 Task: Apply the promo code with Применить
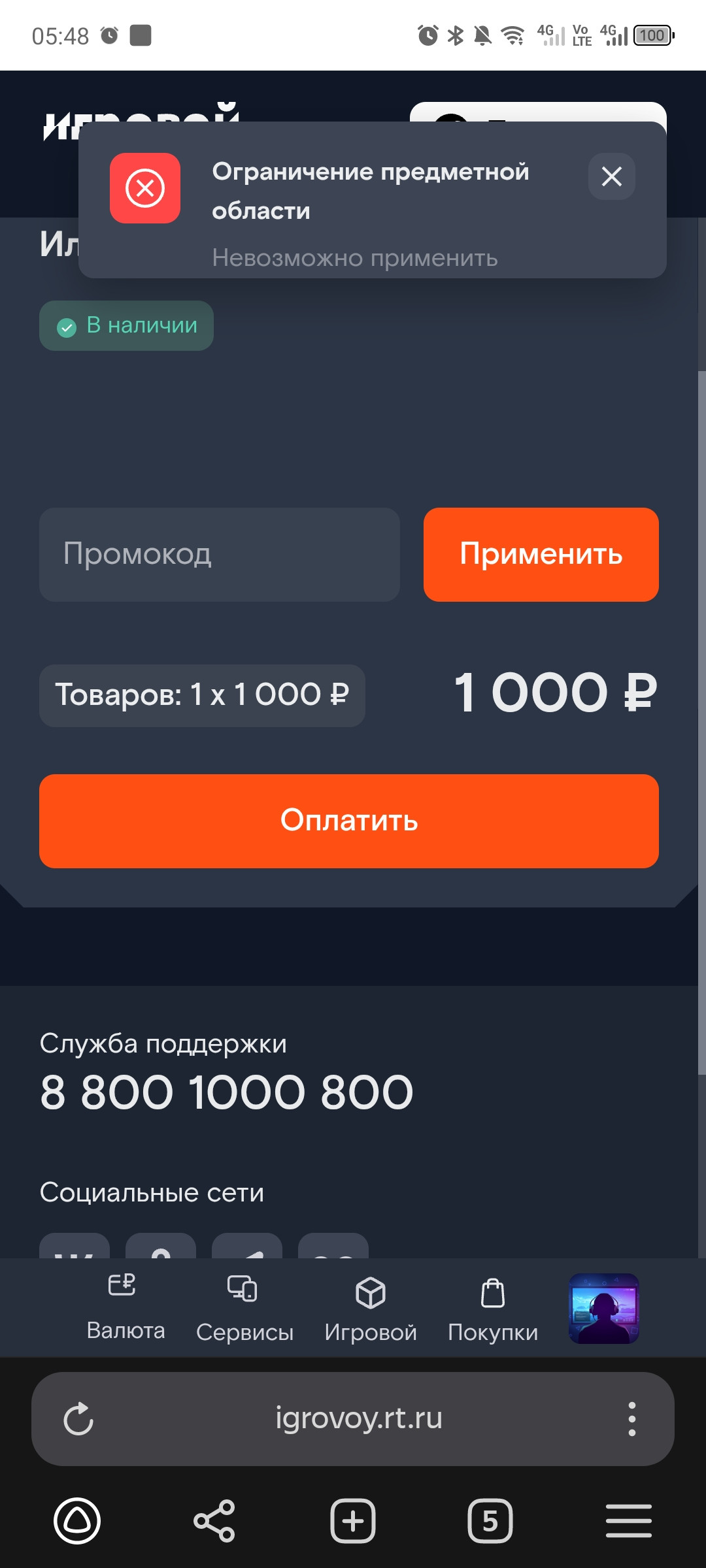point(541,555)
